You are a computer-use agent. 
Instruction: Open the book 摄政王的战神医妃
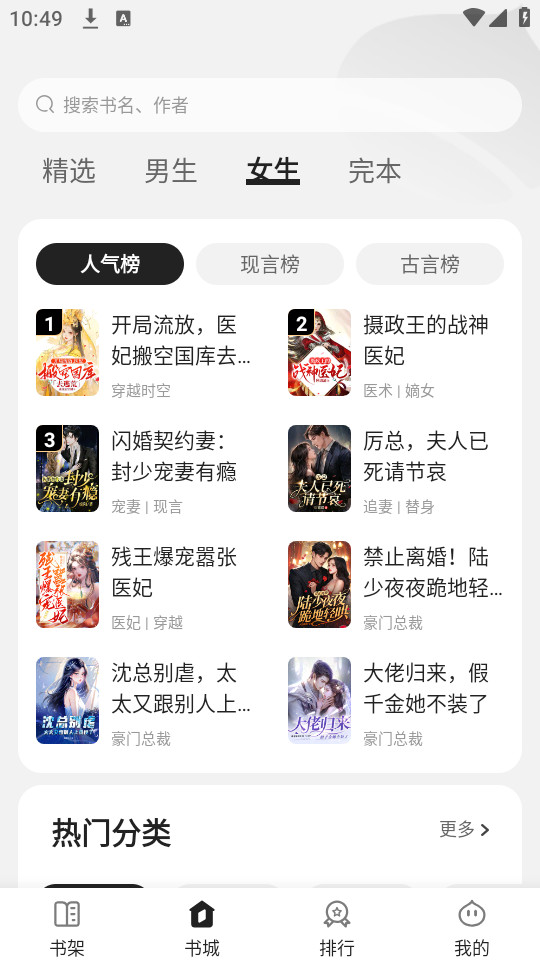tap(396, 353)
